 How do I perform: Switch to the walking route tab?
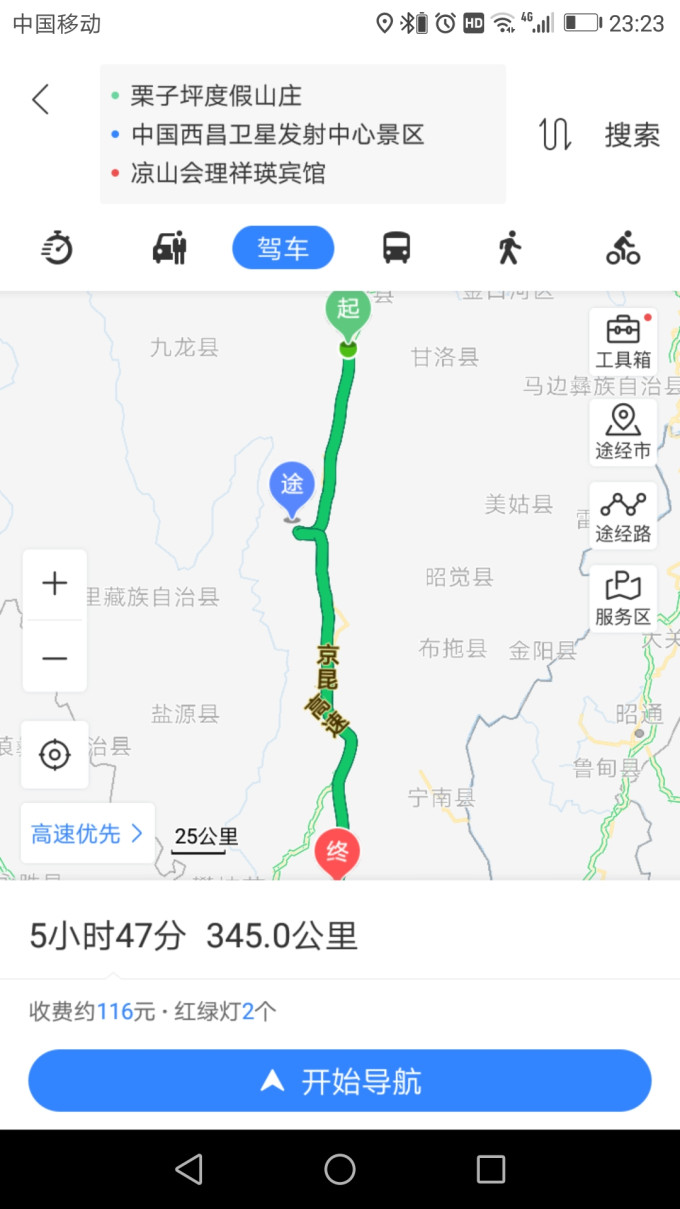pyautogui.click(x=510, y=247)
